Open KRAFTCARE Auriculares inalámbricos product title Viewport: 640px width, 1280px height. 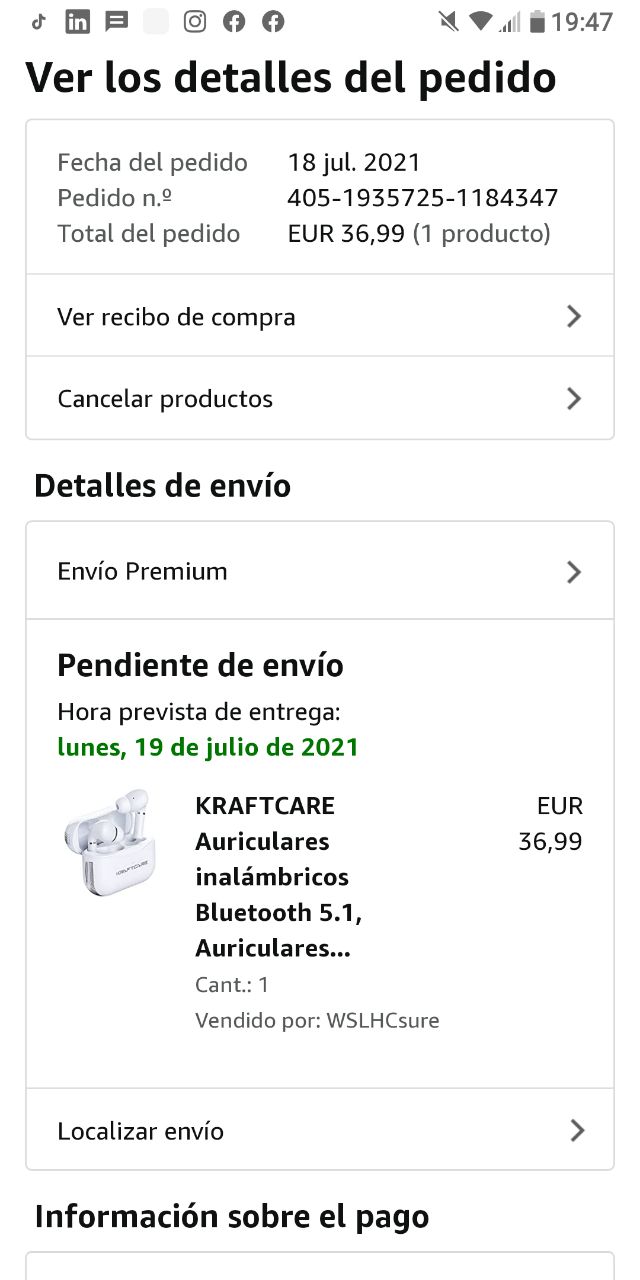(278, 877)
